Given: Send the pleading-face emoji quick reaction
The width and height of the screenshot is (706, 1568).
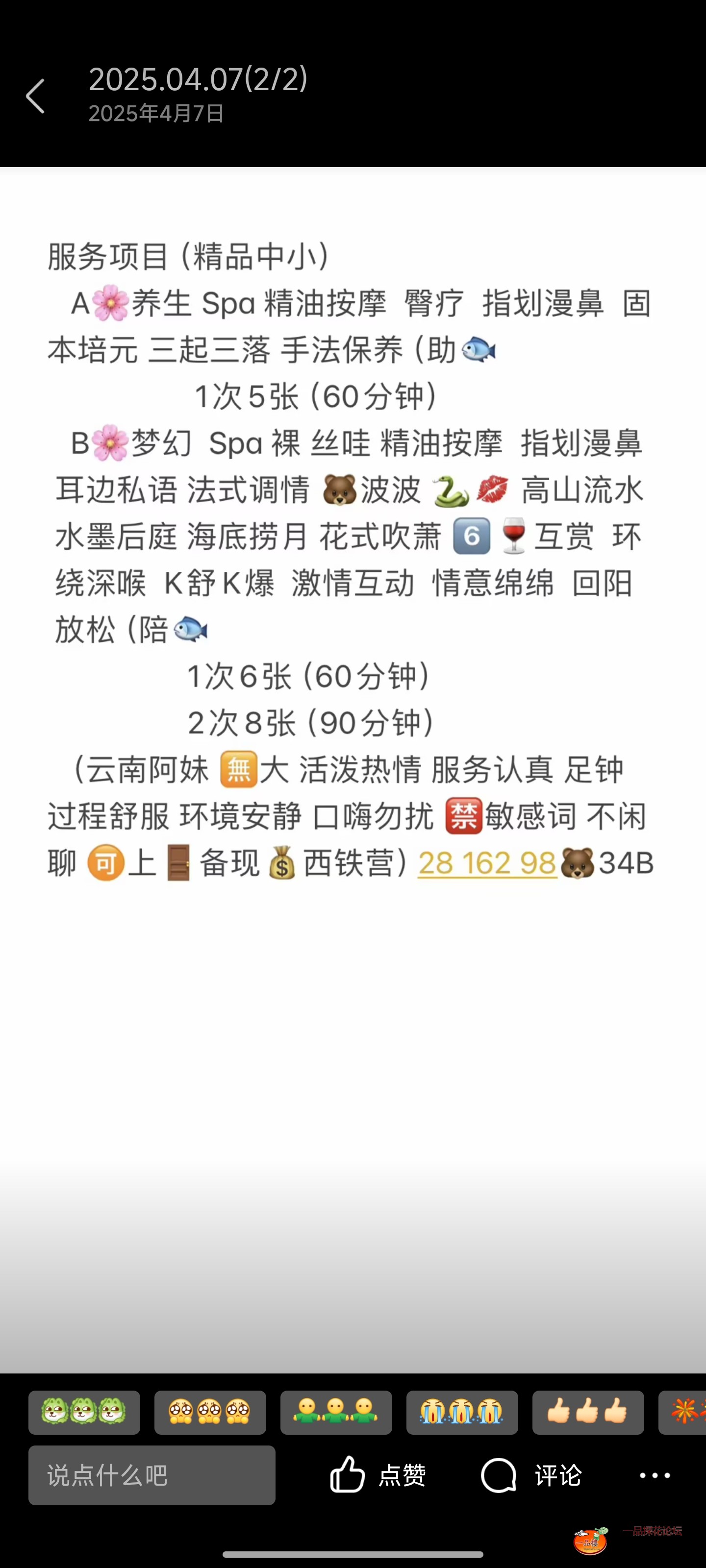Looking at the screenshot, I should pyautogui.click(x=210, y=1412).
